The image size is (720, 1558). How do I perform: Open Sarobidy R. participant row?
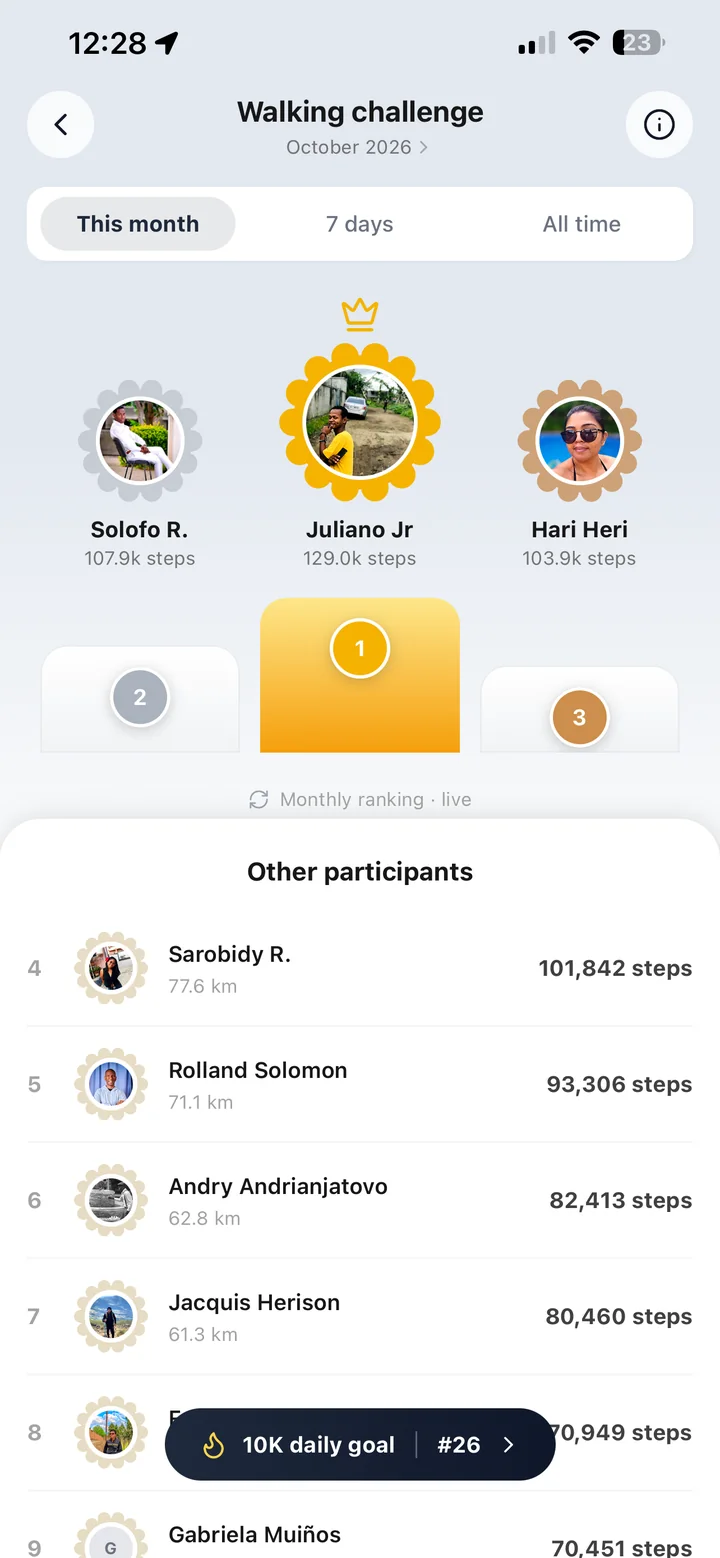360,968
